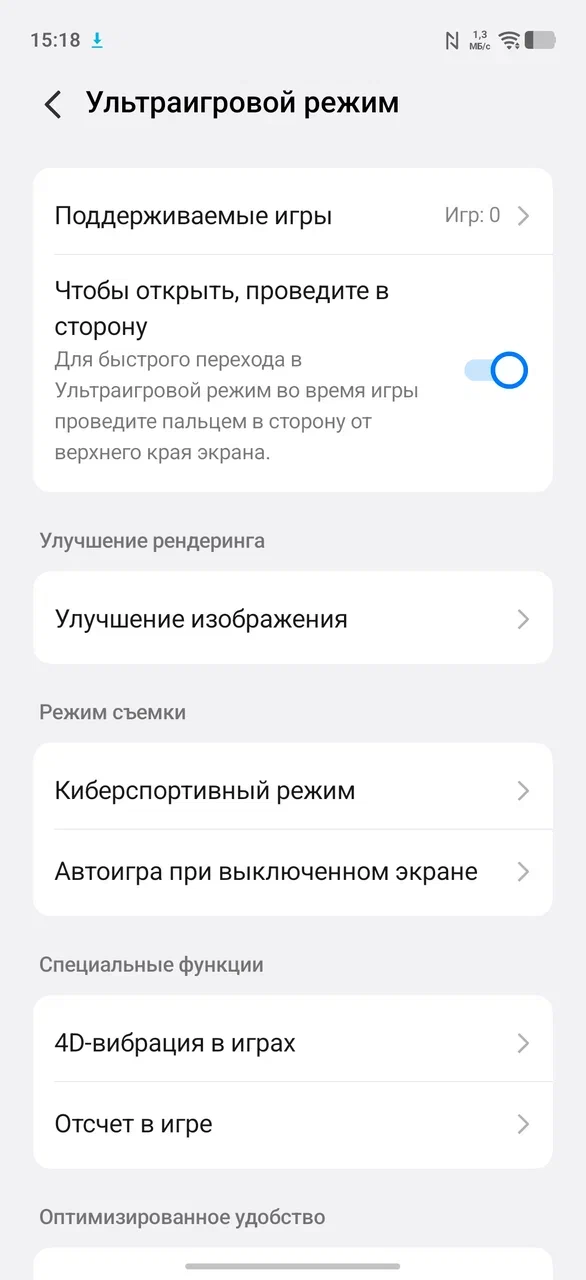Open Улучшение изображения settings

tap(293, 618)
